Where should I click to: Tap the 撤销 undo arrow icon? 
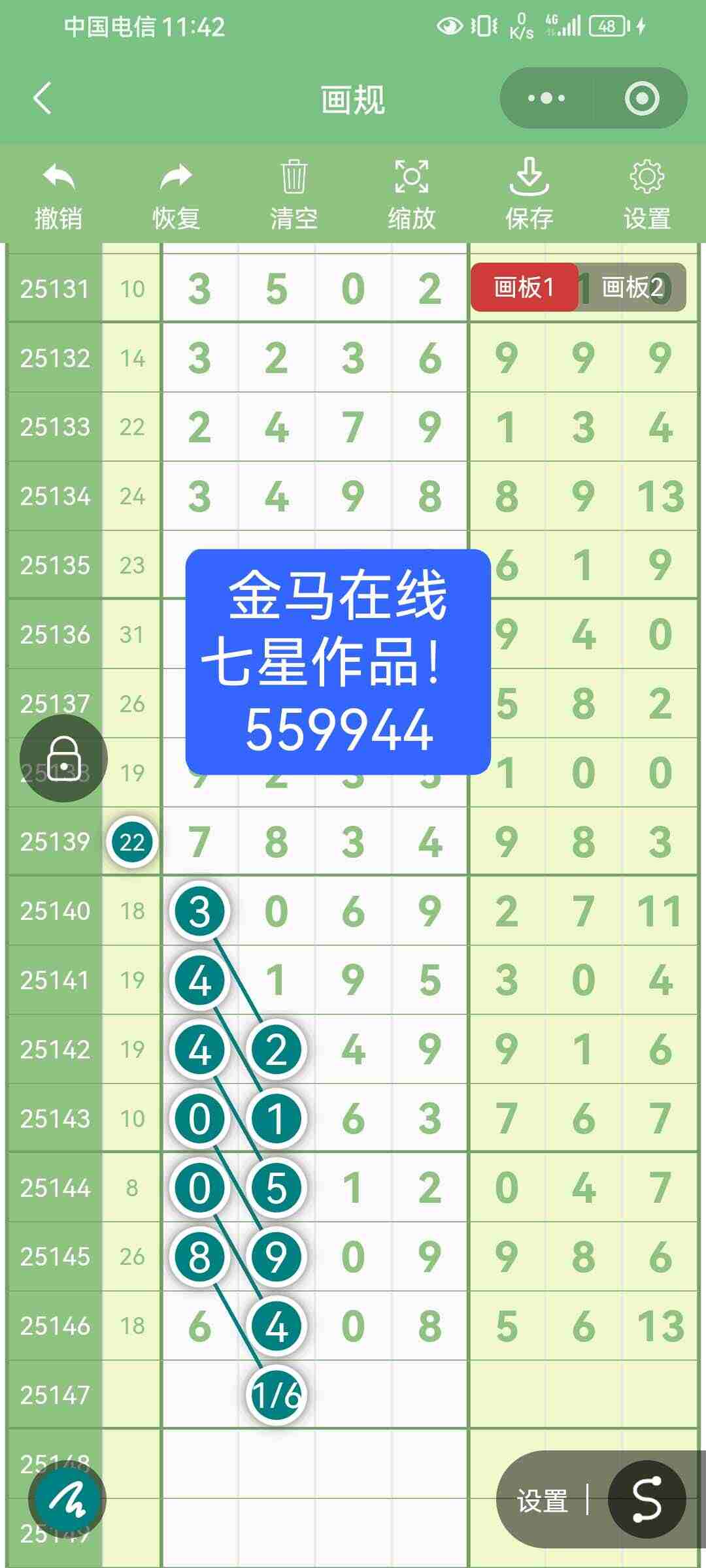[58, 178]
